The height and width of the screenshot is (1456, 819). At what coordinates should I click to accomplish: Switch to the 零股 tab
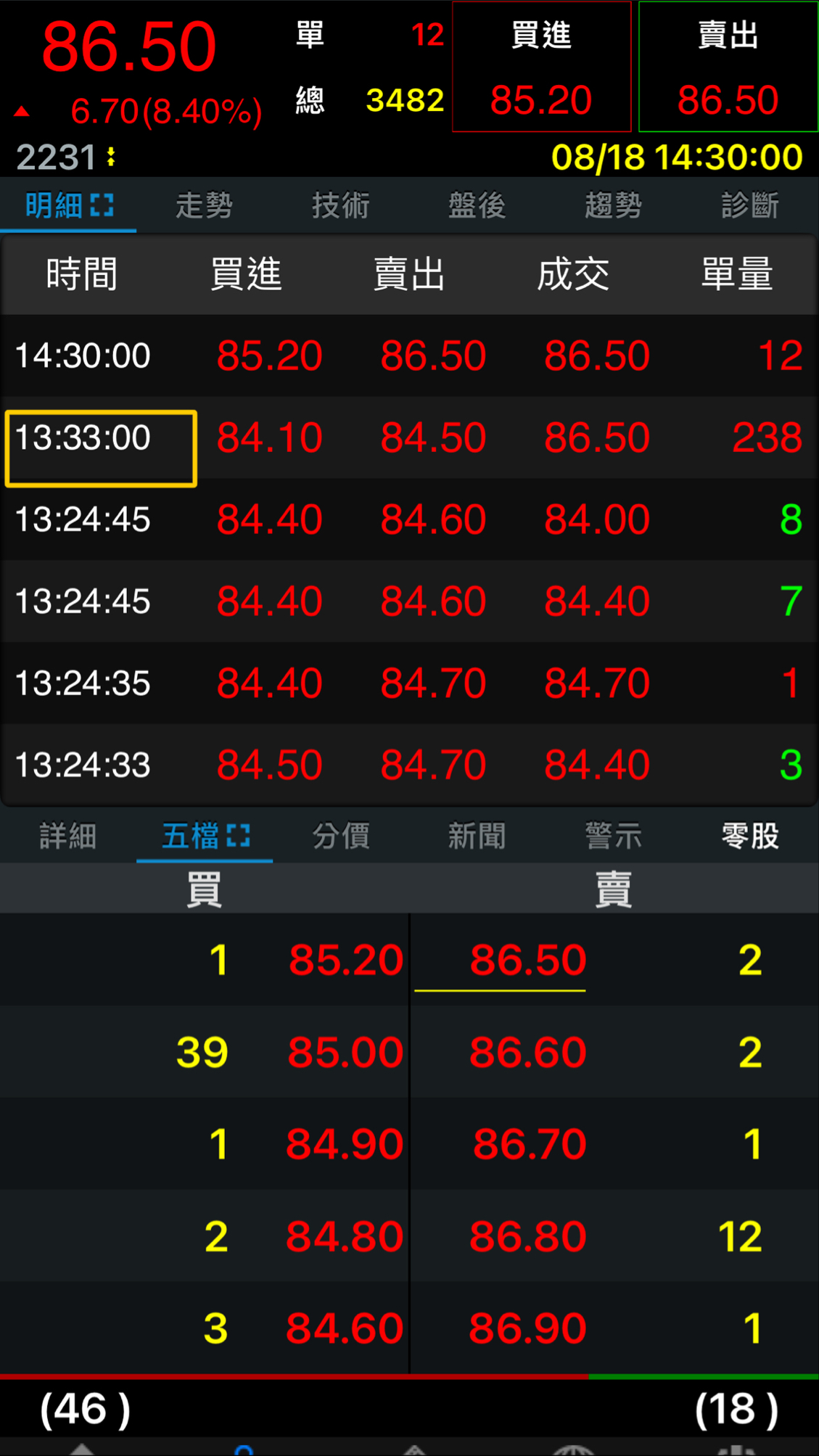point(749,836)
